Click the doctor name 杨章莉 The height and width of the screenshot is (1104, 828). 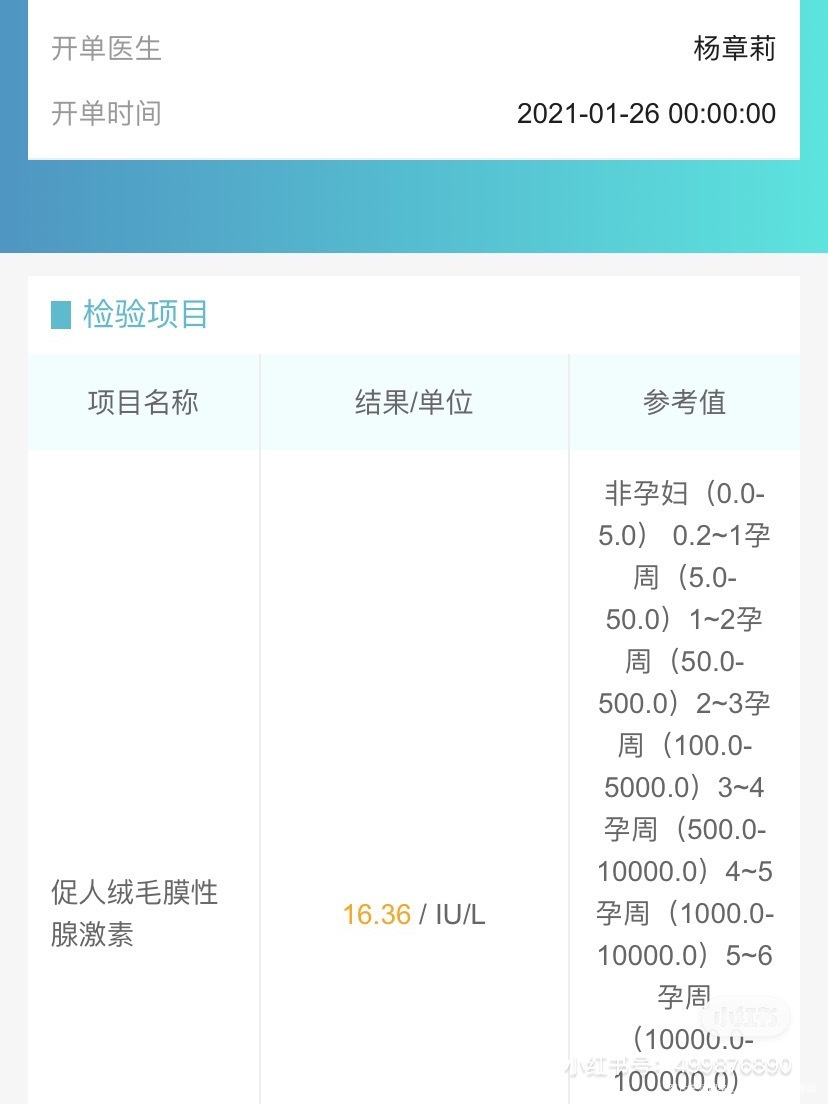pyautogui.click(x=735, y=49)
